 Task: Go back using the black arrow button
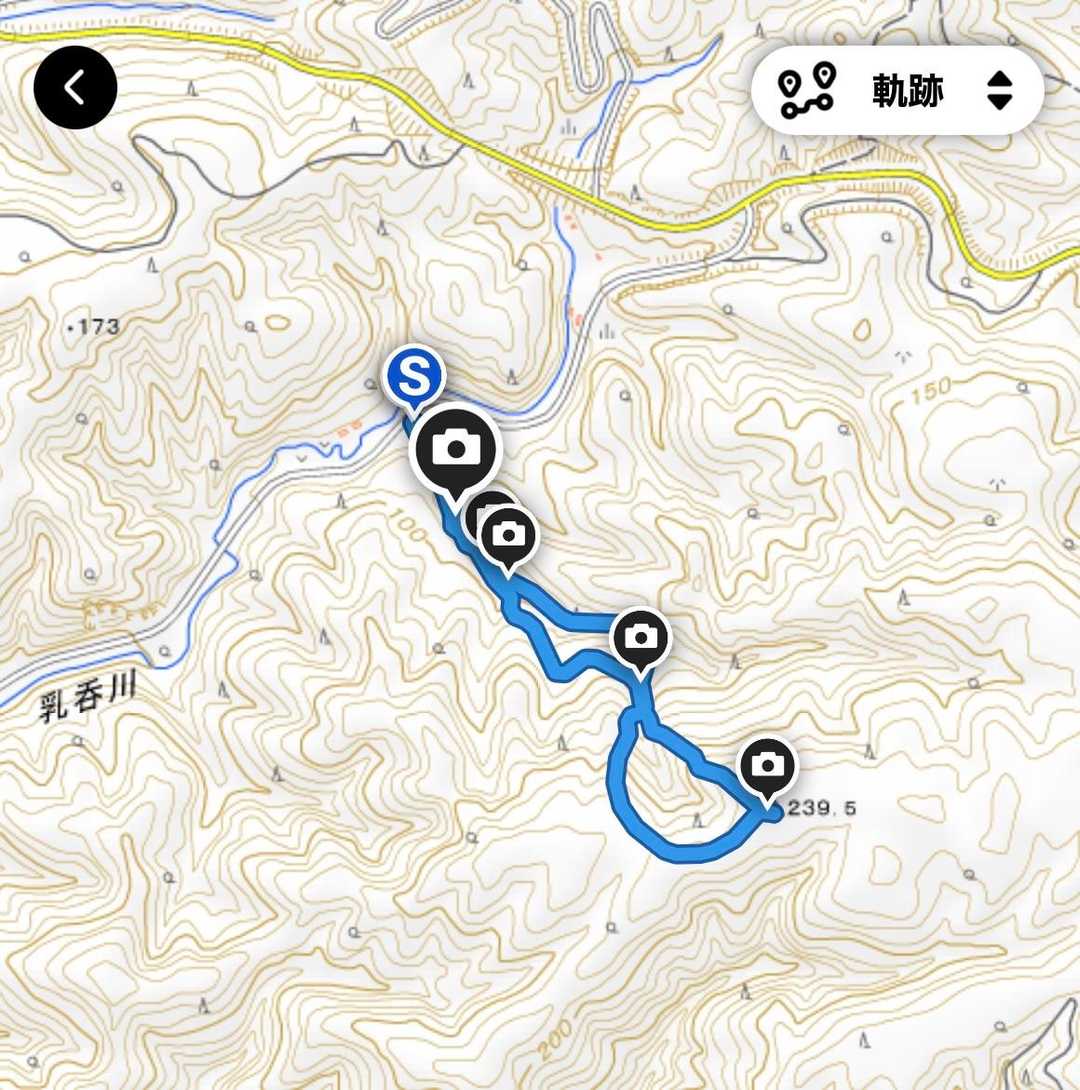[x=76, y=88]
